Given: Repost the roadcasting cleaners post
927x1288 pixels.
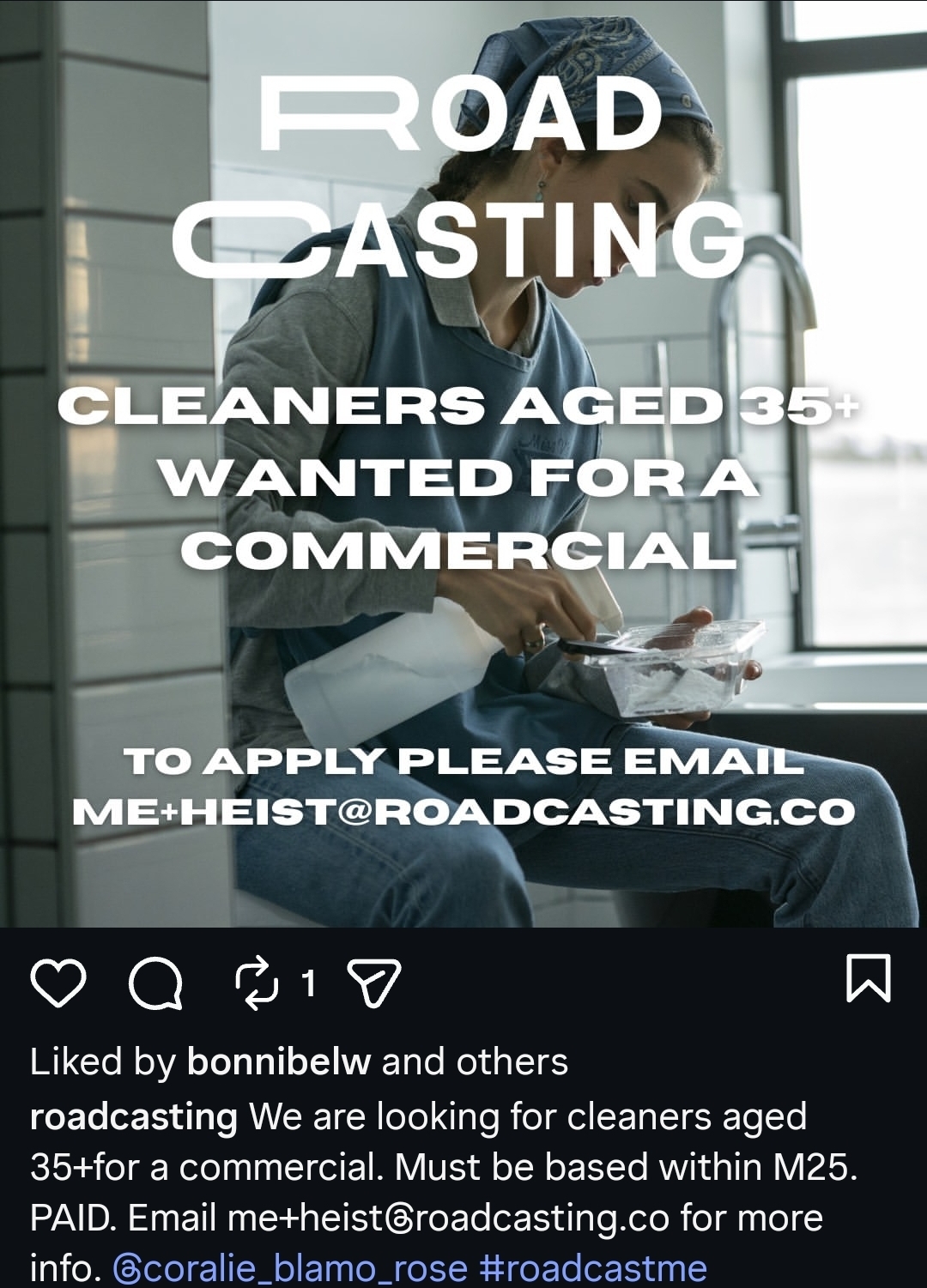Looking at the screenshot, I should (254, 983).
